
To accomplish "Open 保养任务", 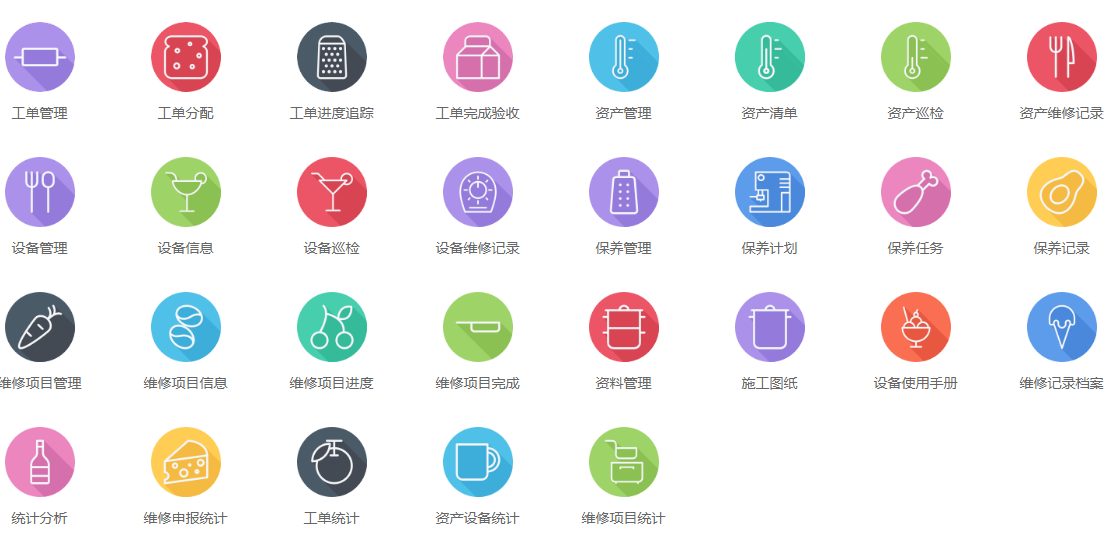I will (916, 192).
